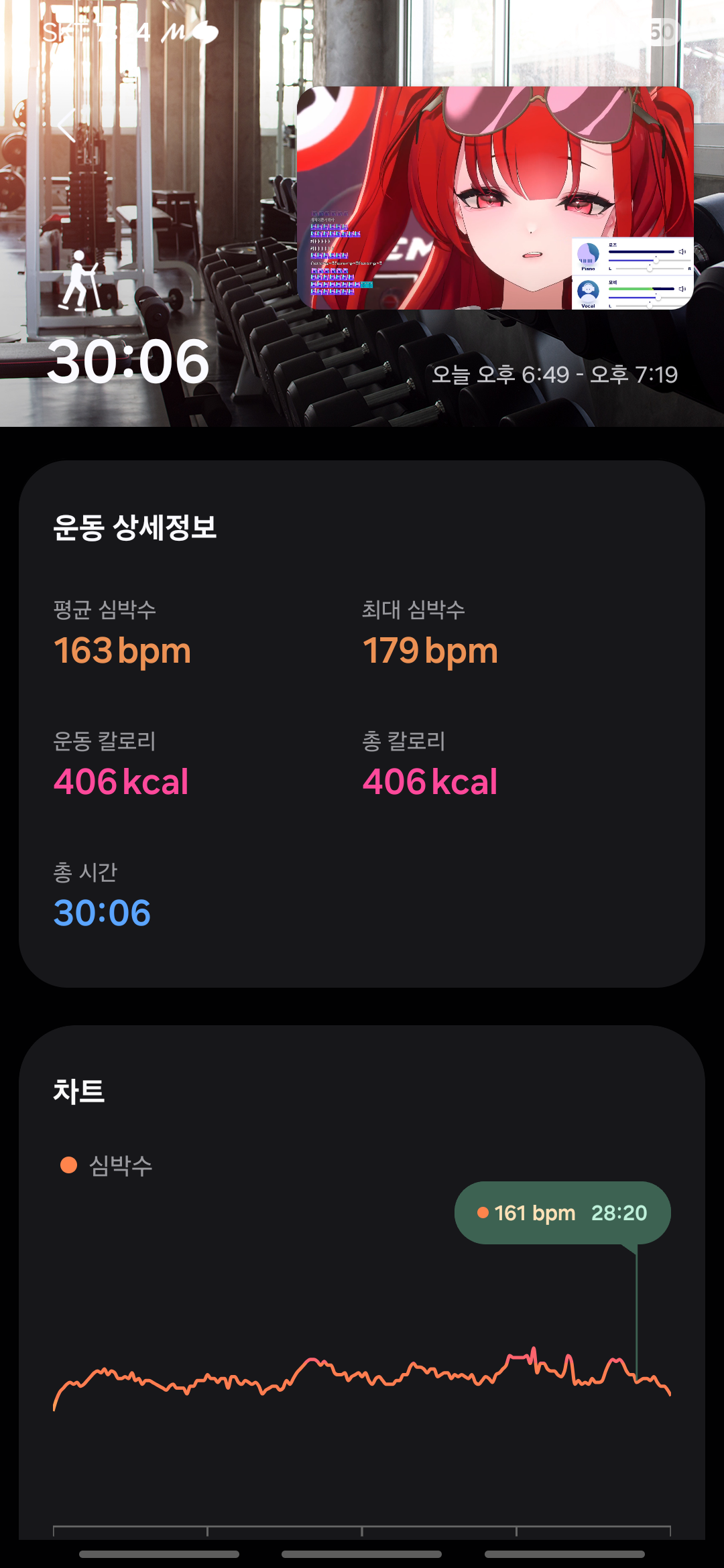Open the floating picture-in-picture video window

pyautogui.click(x=495, y=198)
